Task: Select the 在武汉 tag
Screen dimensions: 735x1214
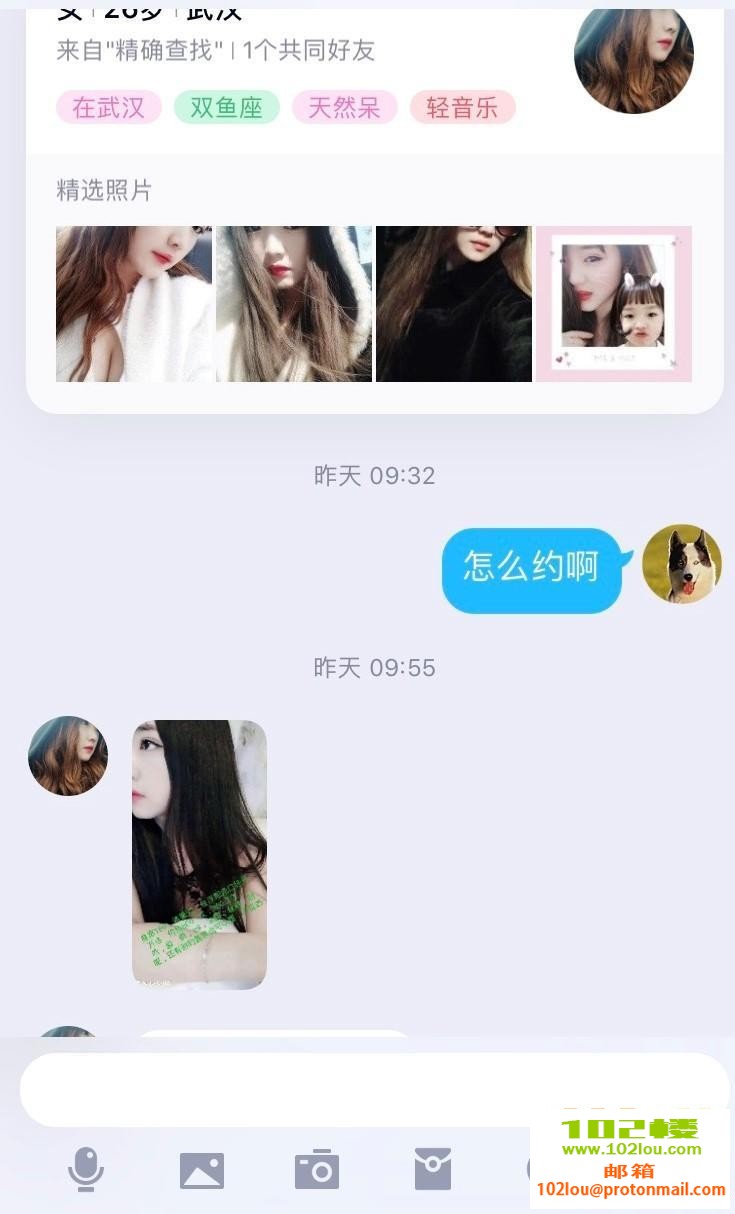Action: click(109, 108)
